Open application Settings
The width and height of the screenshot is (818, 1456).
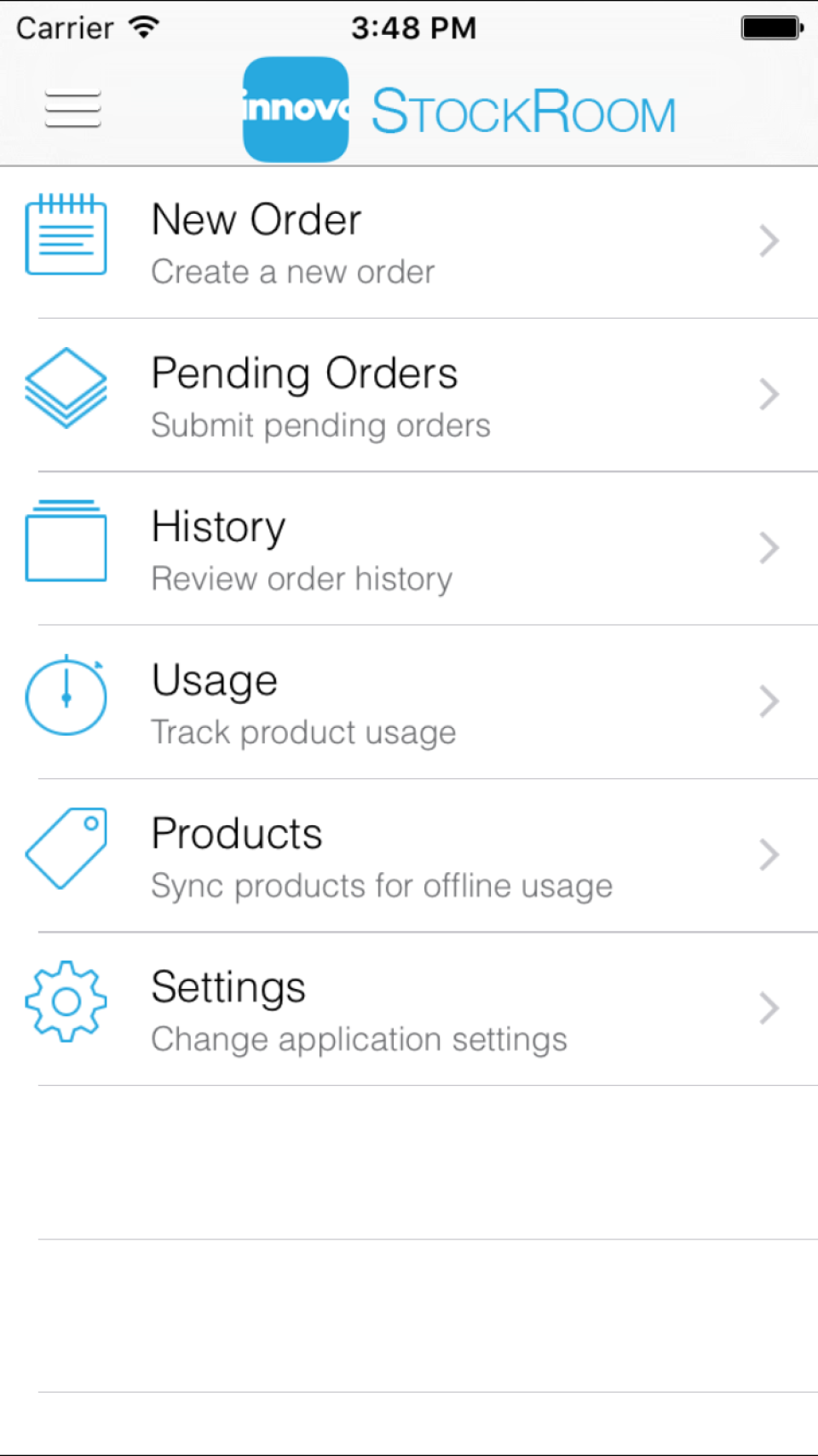click(x=409, y=1009)
